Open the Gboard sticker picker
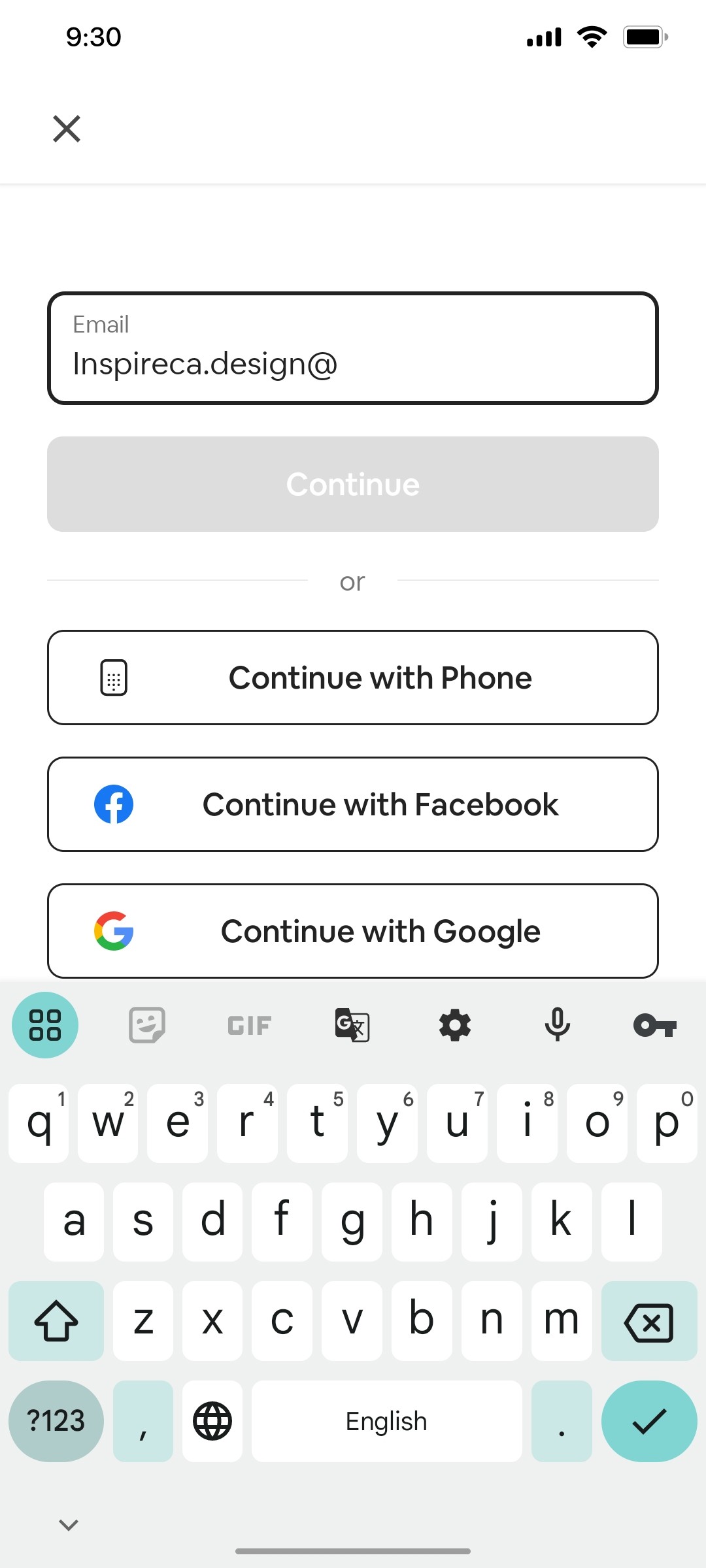This screenshot has width=706, height=1568. [146, 1024]
